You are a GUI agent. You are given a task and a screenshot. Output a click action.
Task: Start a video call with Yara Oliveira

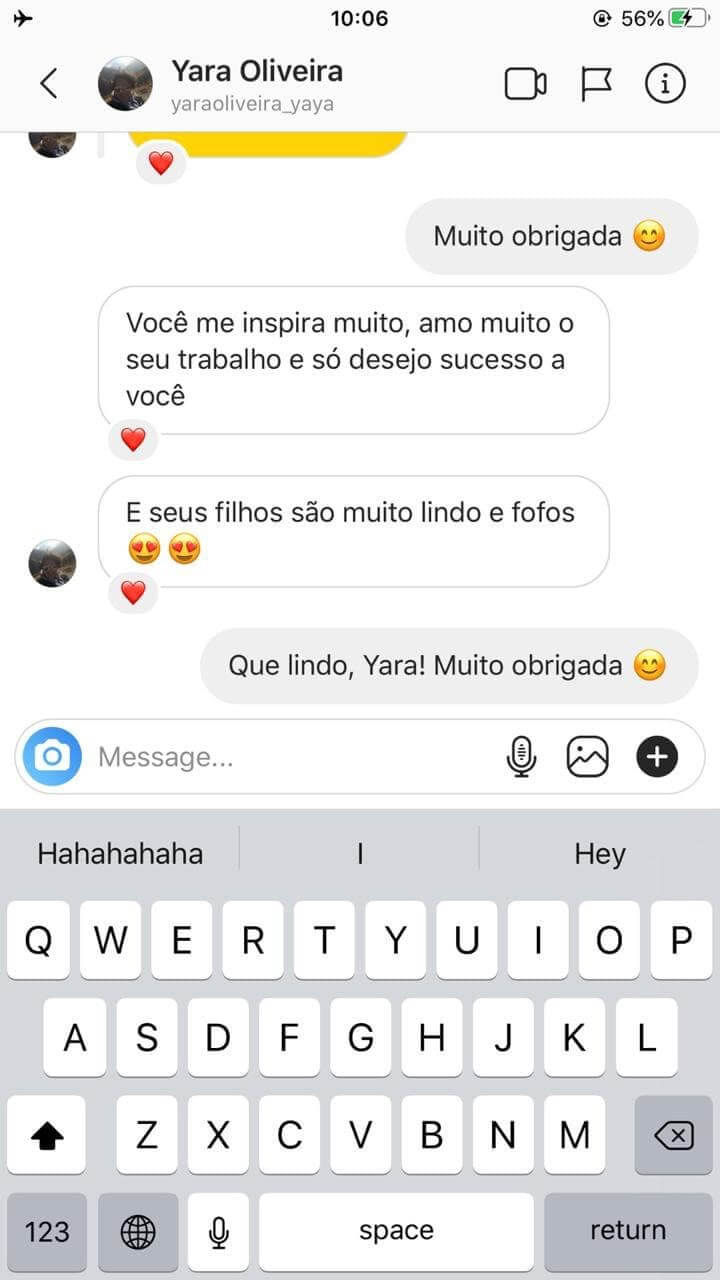pos(525,84)
